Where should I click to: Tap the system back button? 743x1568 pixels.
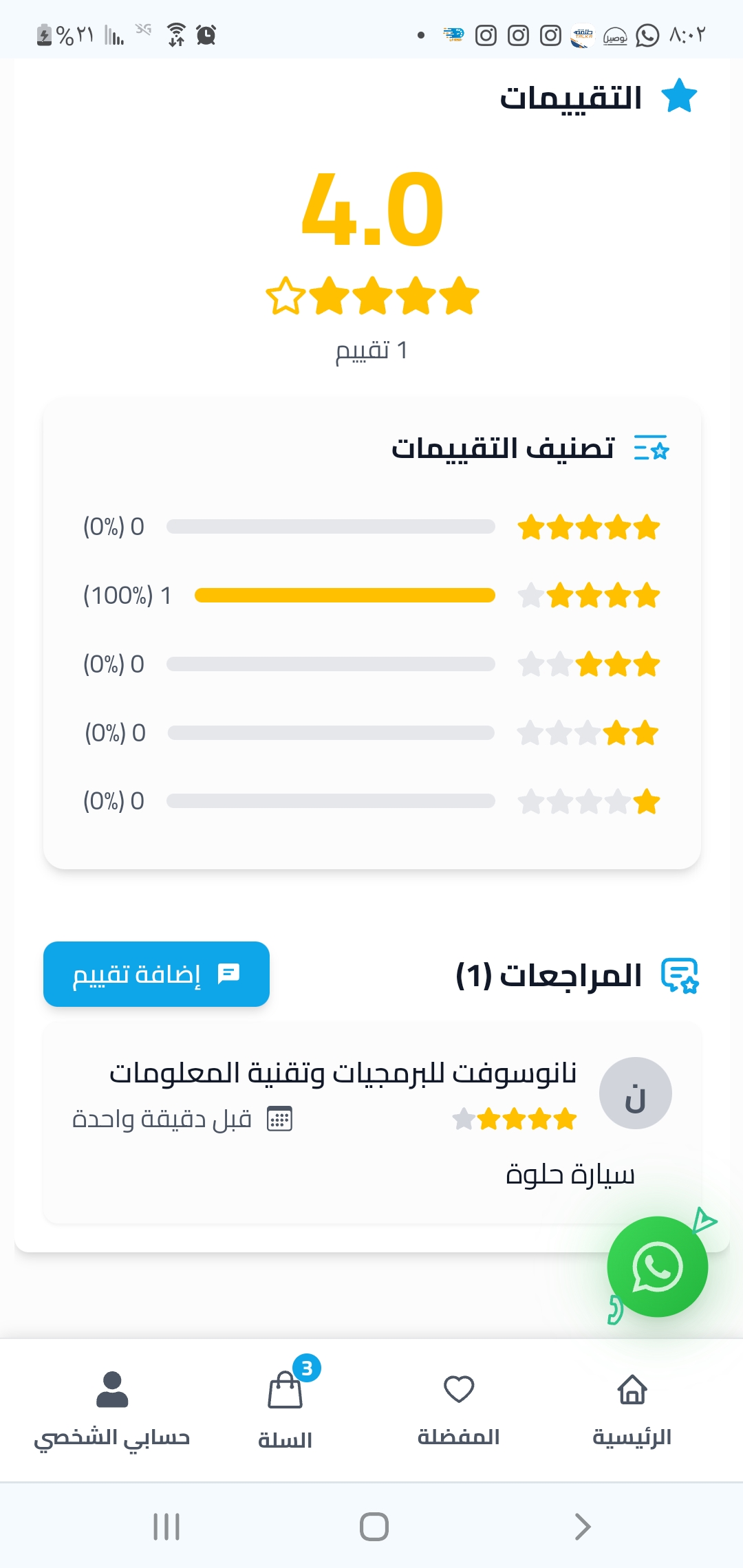pos(582,1527)
